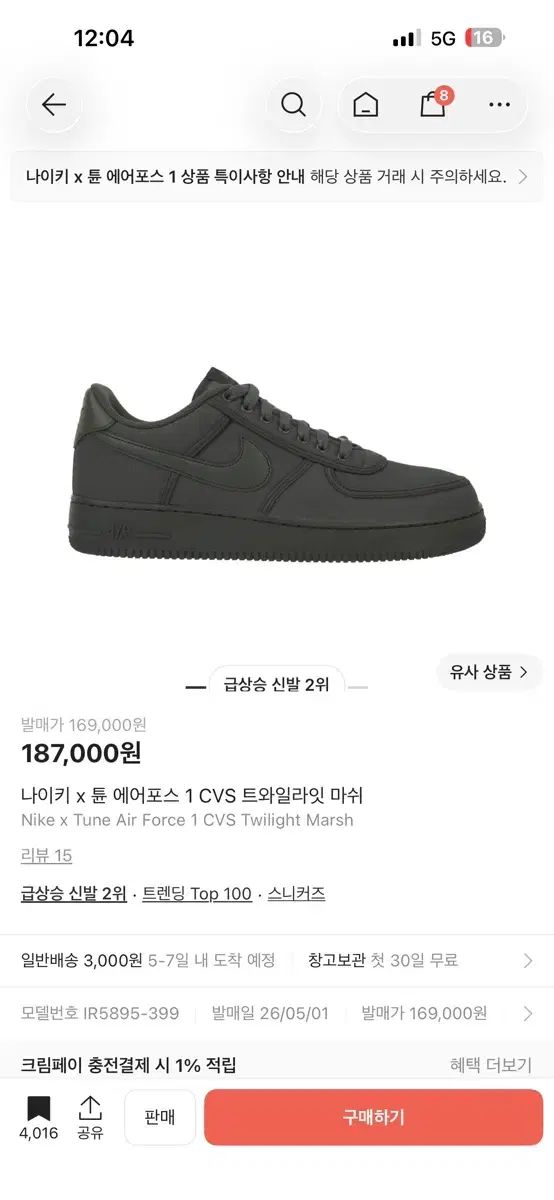Expand the 일반배송 delivery info row
This screenshot has width=554, height=1200.
[x=277, y=961]
